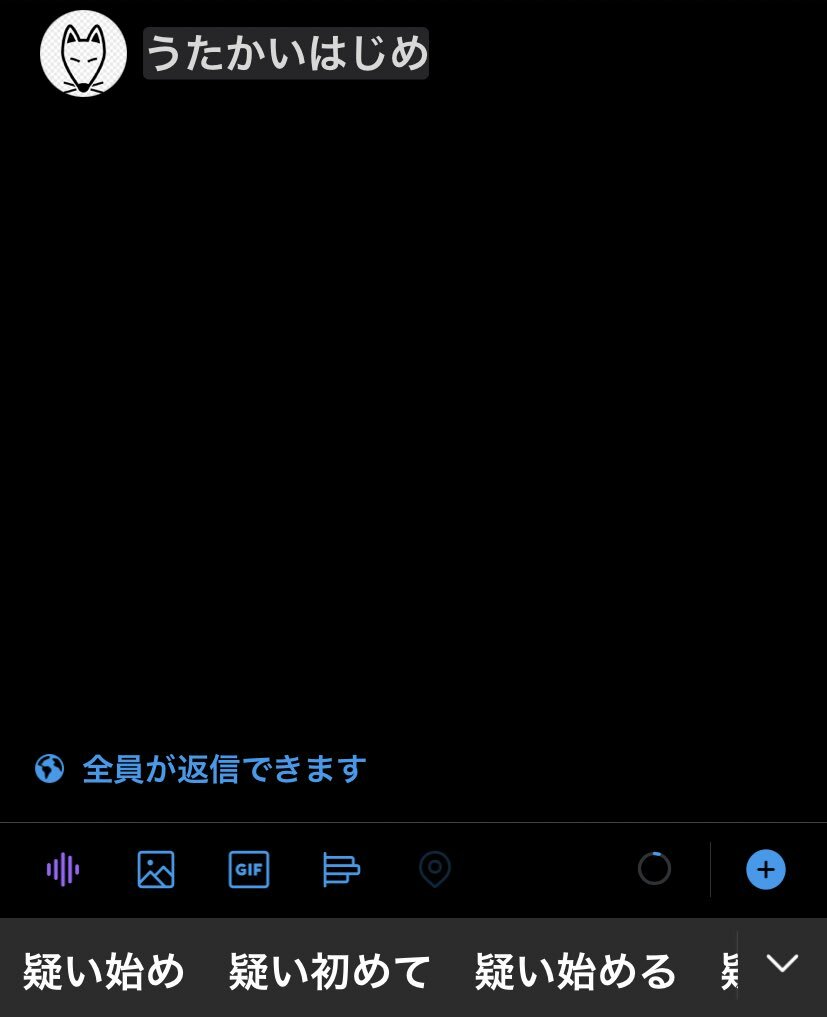Tap the text field containing うたかいはじめ
The width and height of the screenshot is (827, 1017).
pyautogui.click(x=287, y=53)
